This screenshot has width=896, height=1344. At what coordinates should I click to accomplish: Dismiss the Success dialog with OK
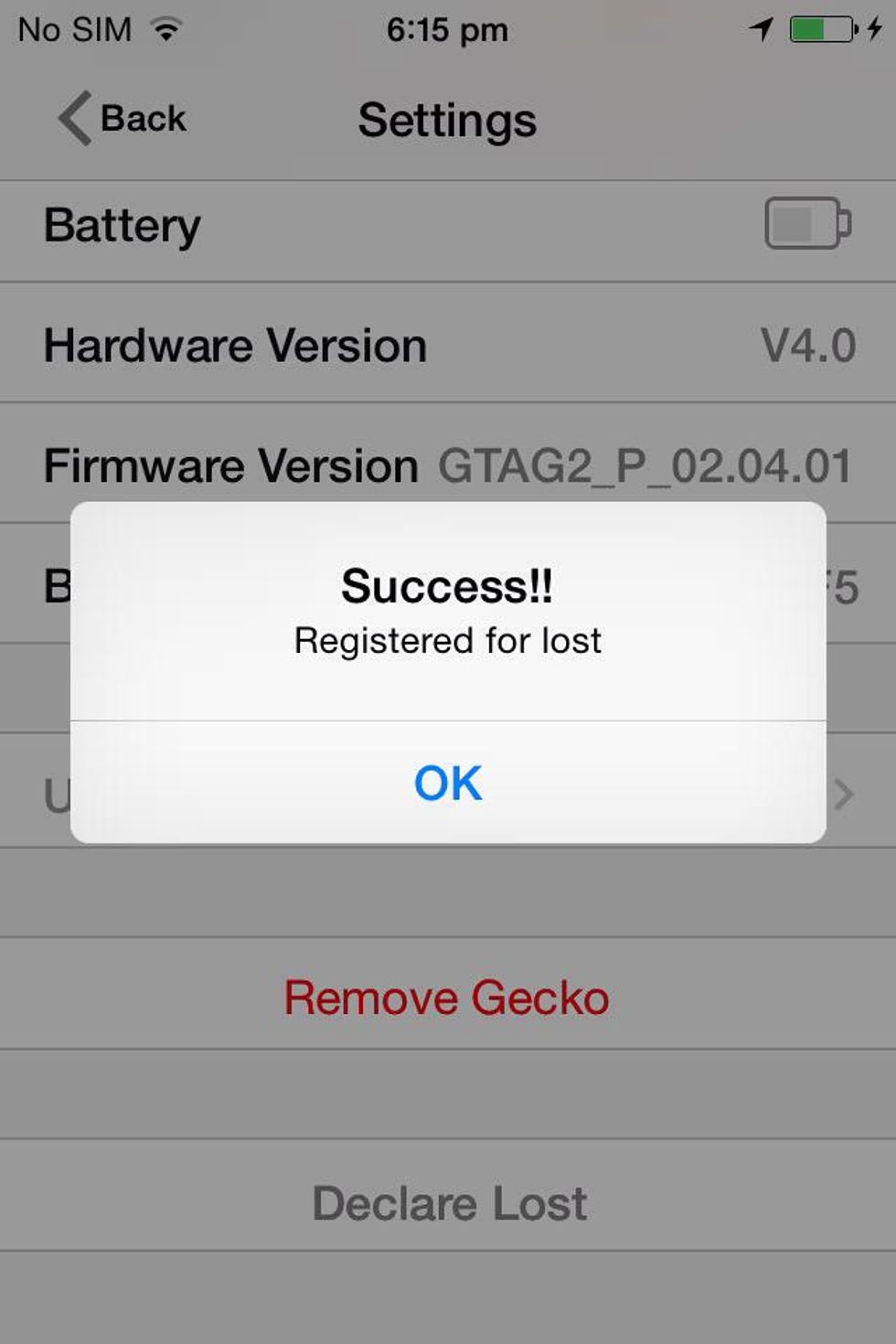(447, 783)
